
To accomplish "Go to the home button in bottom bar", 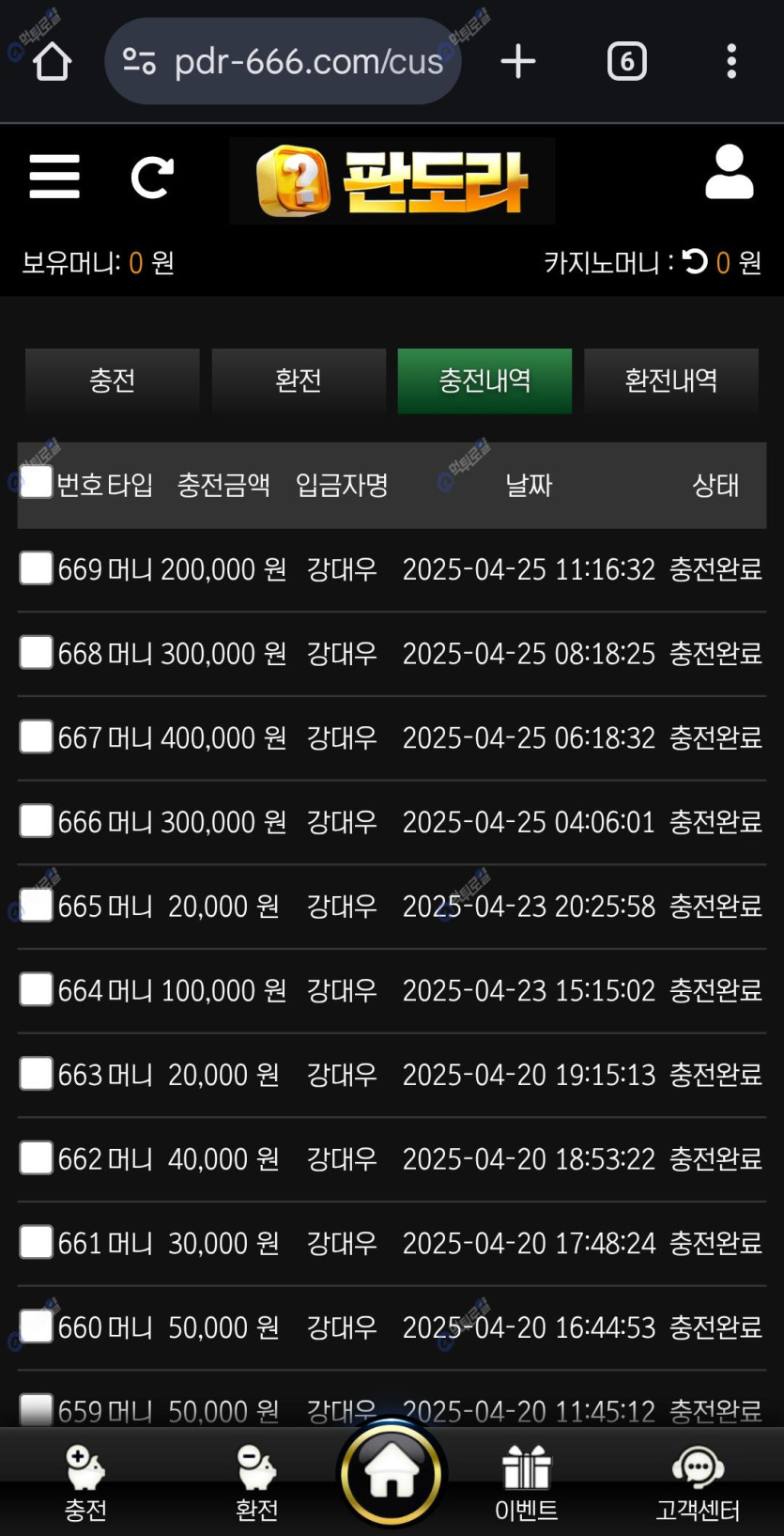I will (392, 1473).
